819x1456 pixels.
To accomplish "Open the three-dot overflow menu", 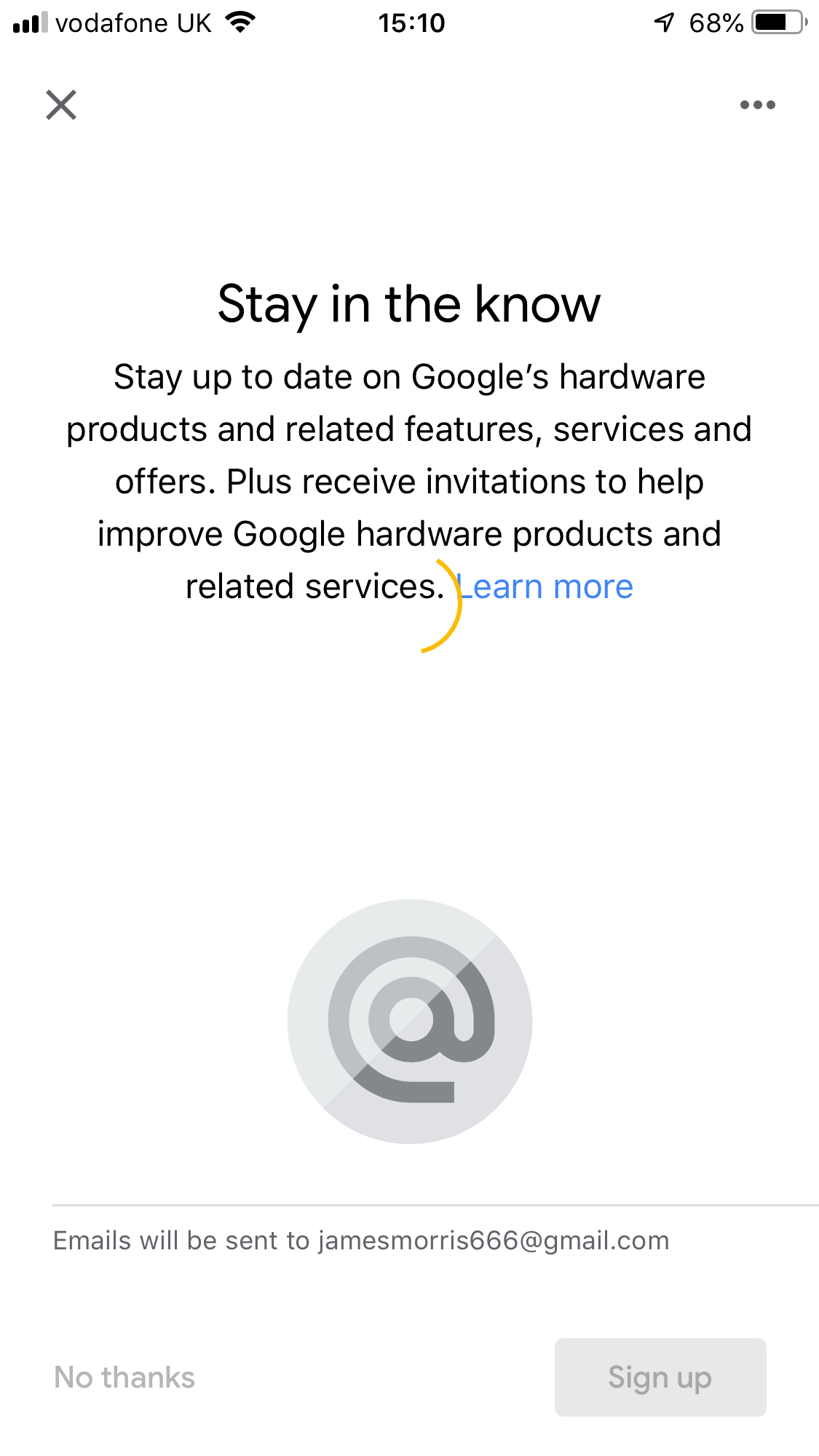I will click(757, 105).
